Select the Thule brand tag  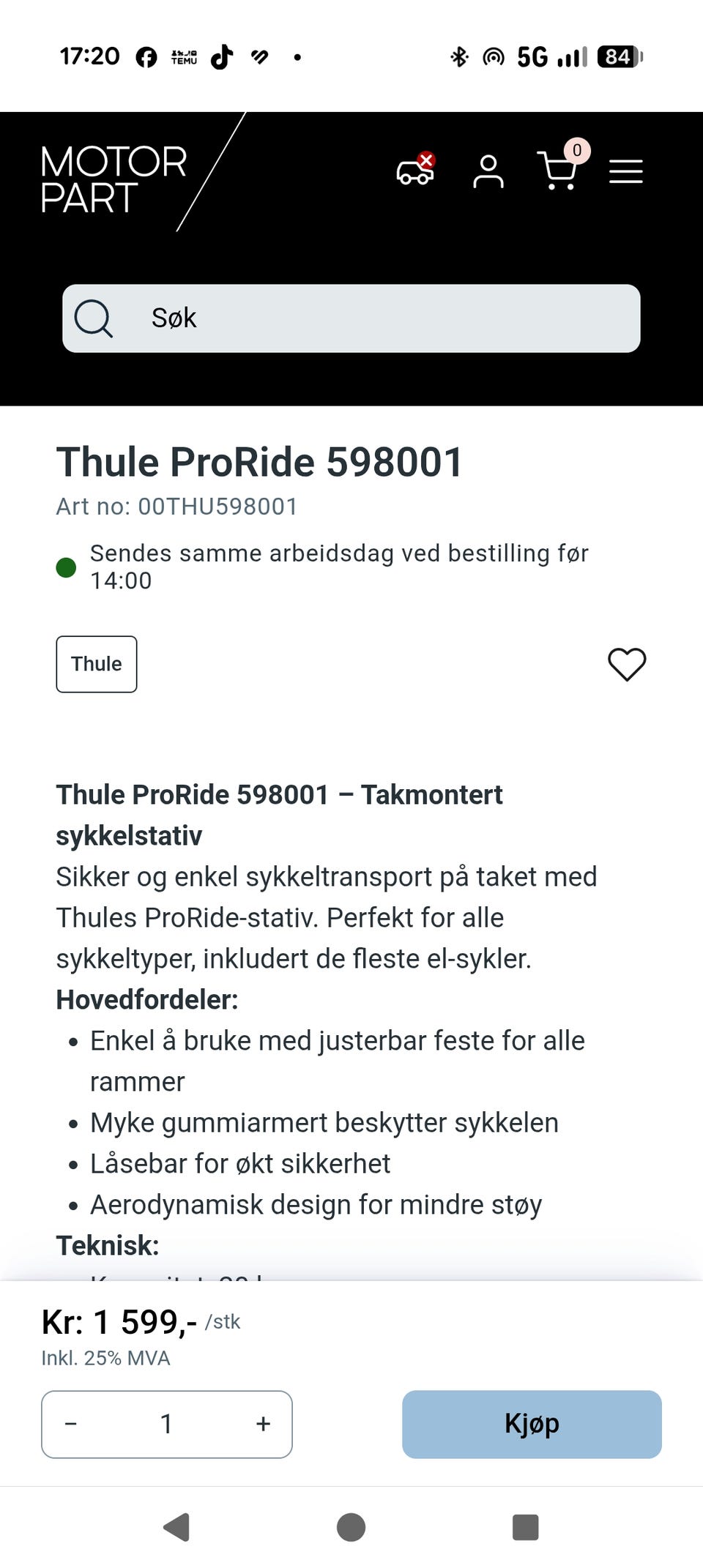[x=96, y=664]
